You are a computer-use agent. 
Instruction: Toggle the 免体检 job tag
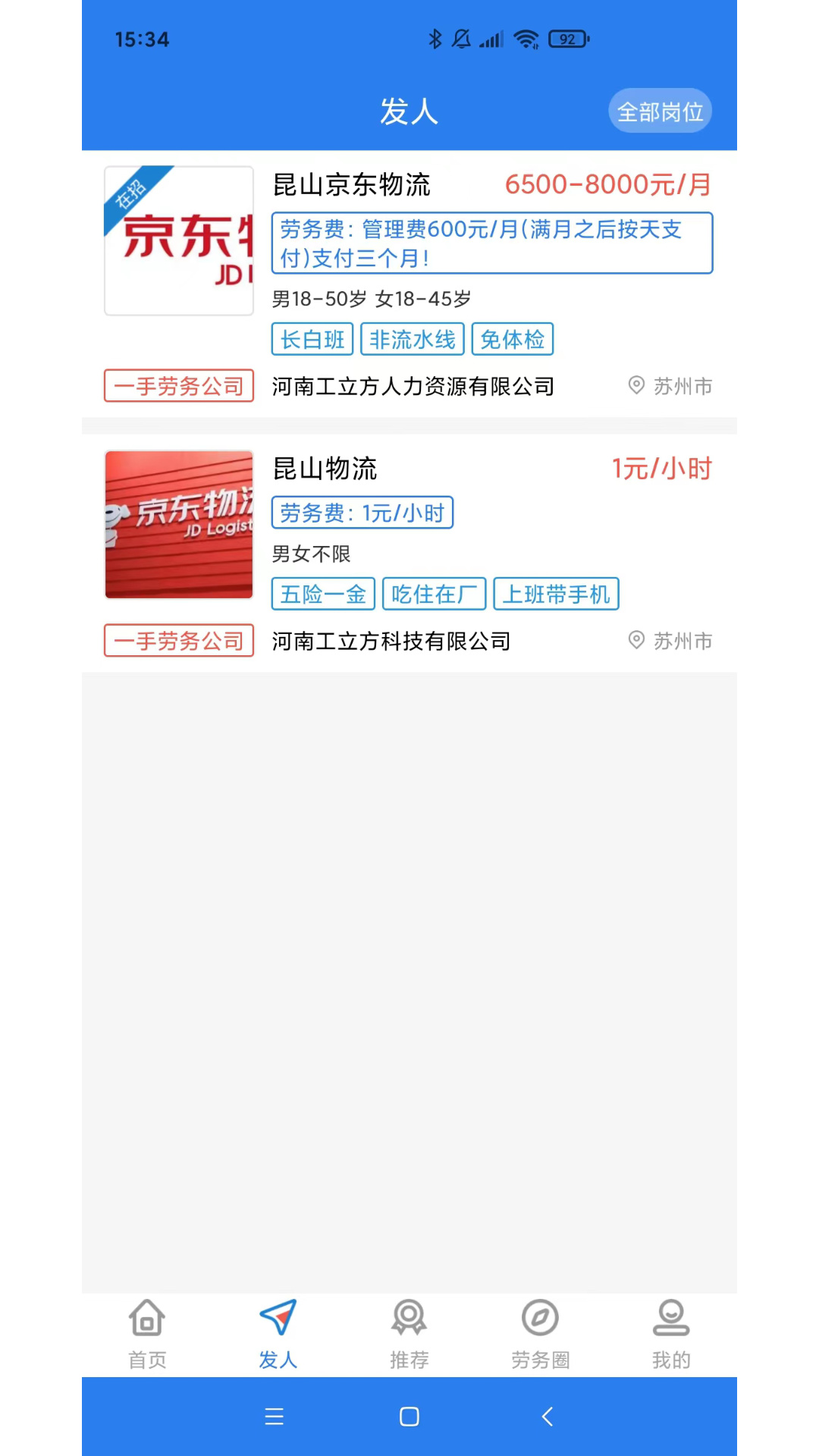[x=513, y=339]
